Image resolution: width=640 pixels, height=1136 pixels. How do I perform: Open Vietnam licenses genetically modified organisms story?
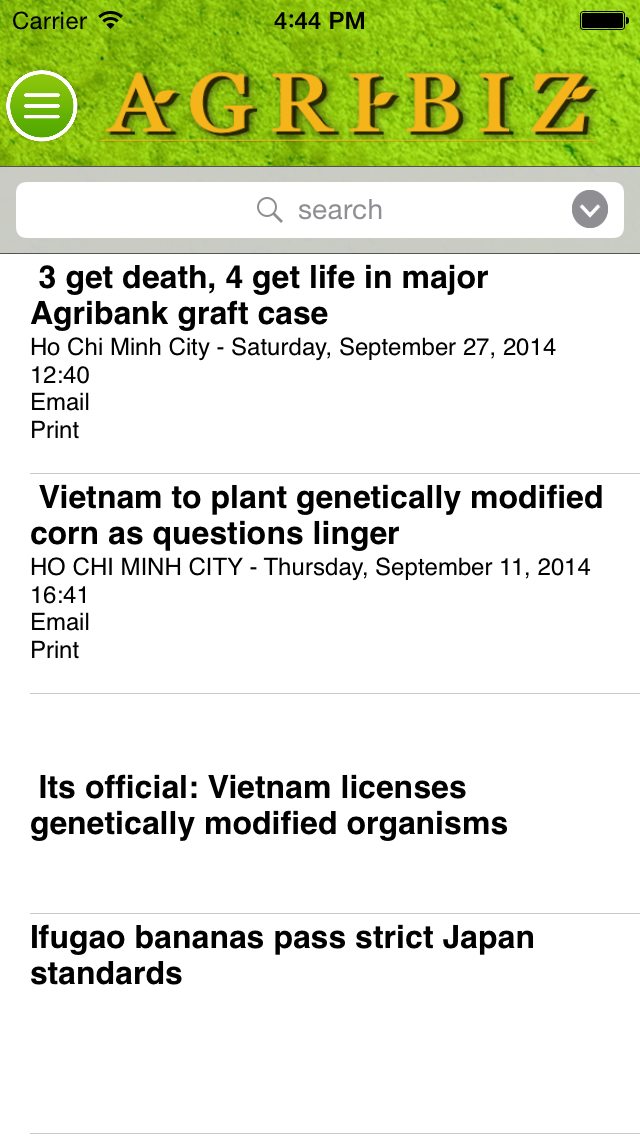pos(269,805)
